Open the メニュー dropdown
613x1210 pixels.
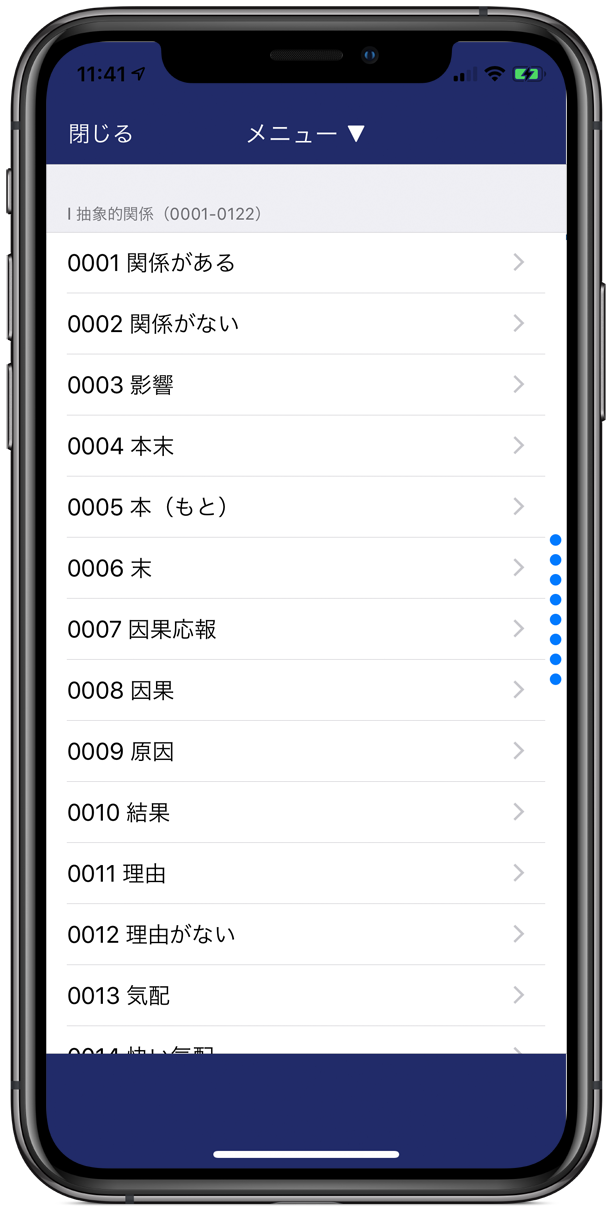coord(306,134)
